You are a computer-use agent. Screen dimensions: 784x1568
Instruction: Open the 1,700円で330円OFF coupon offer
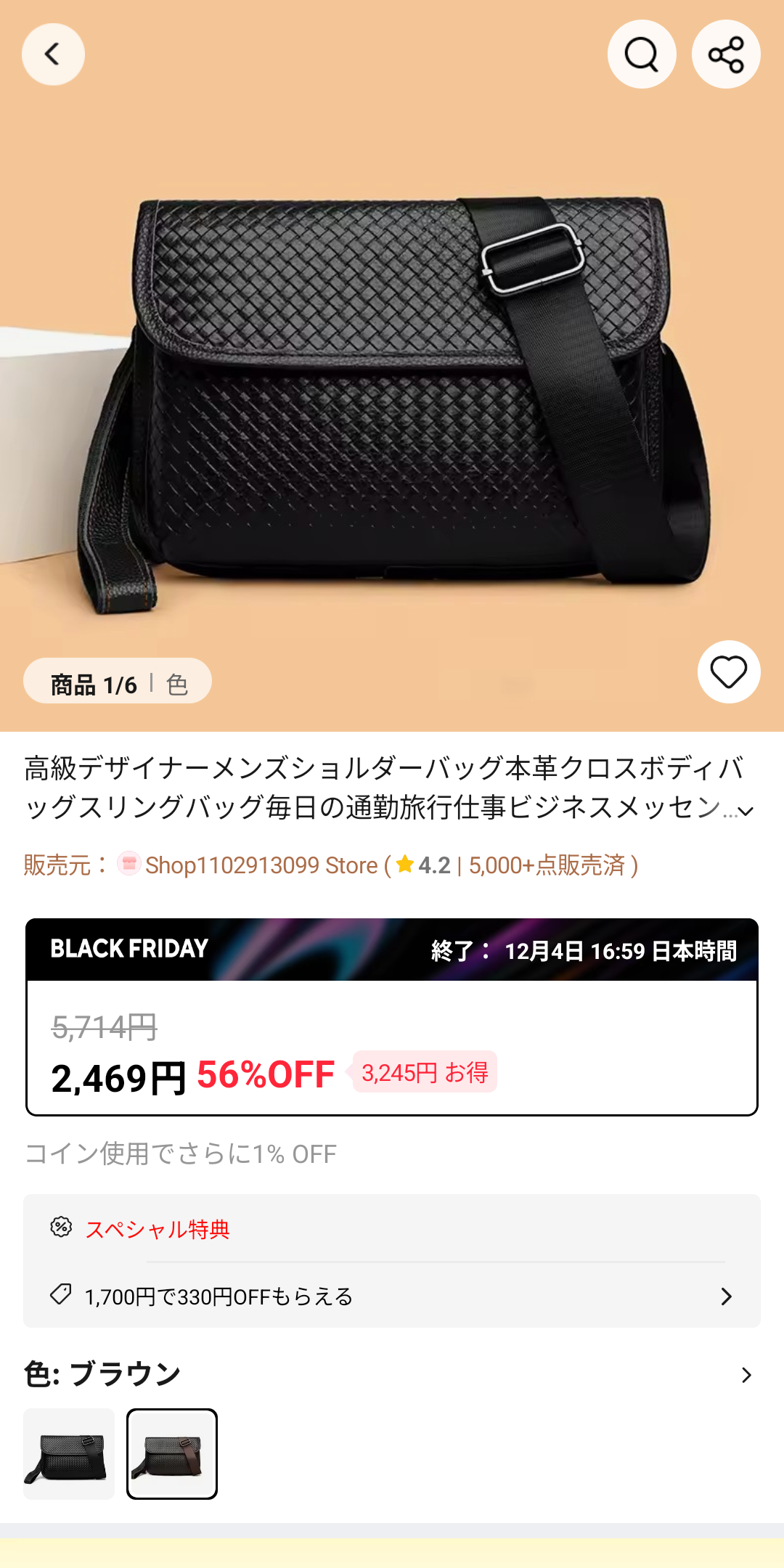point(392,1297)
